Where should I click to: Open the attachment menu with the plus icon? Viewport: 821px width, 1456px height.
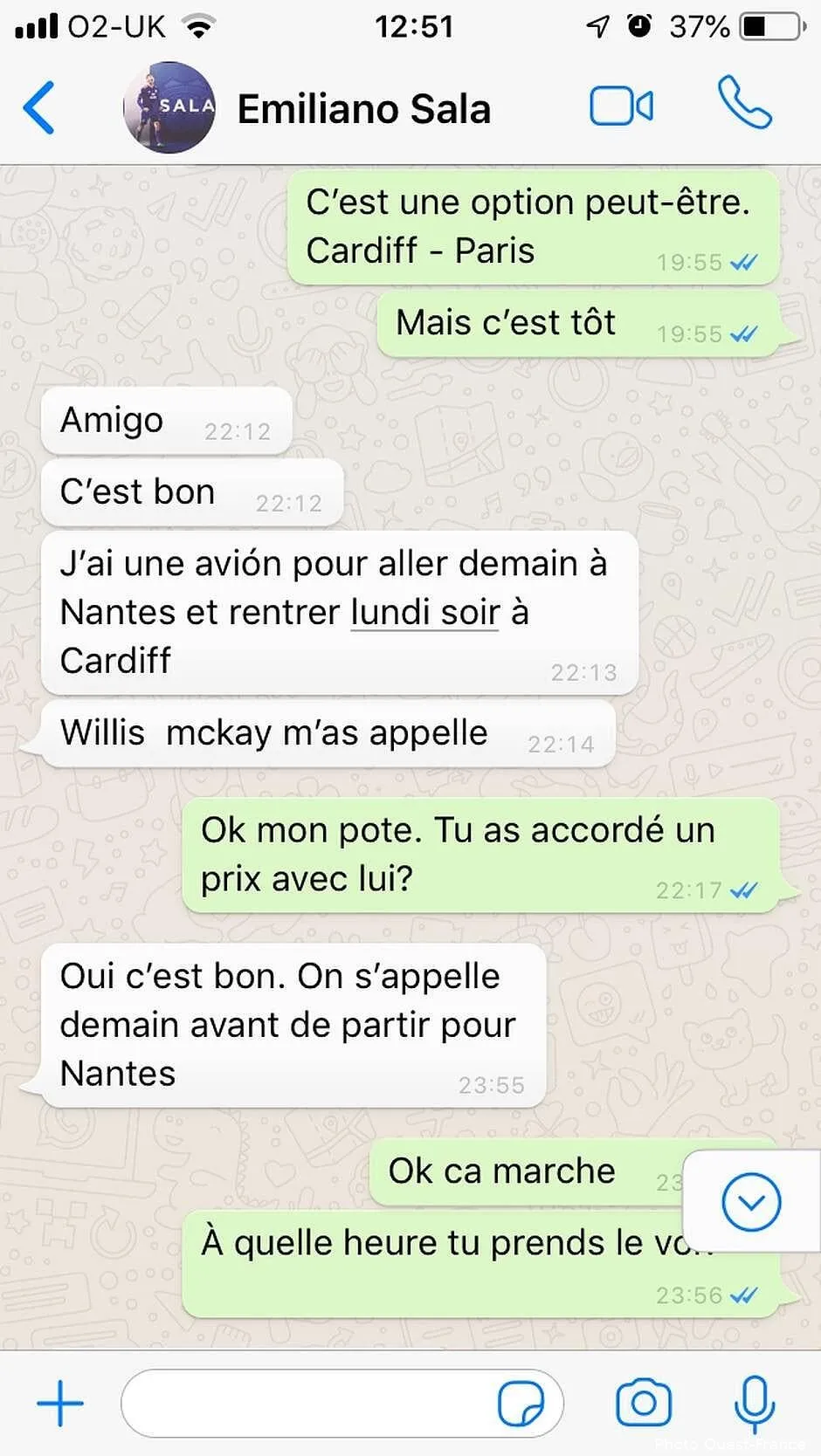[59, 1403]
